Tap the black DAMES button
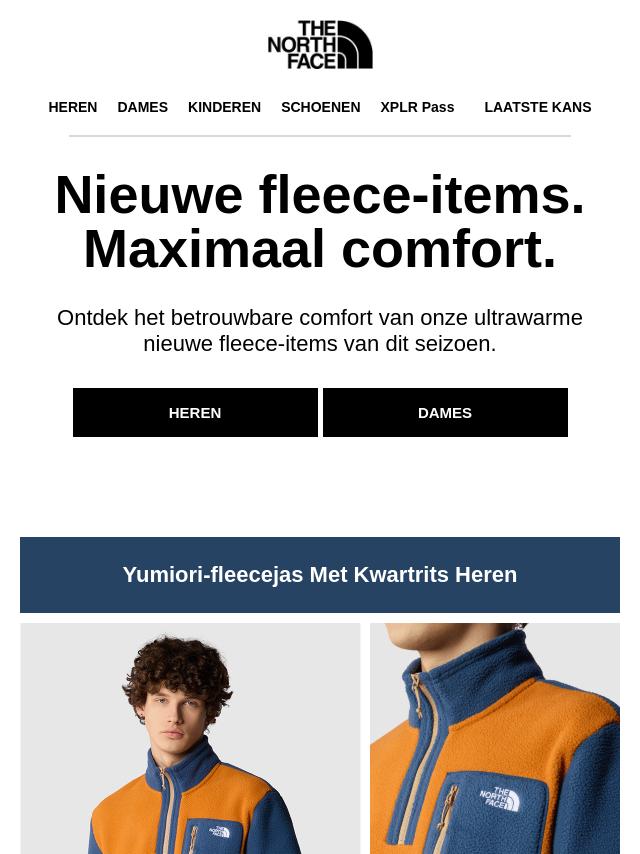The image size is (640, 854). [x=445, y=412]
